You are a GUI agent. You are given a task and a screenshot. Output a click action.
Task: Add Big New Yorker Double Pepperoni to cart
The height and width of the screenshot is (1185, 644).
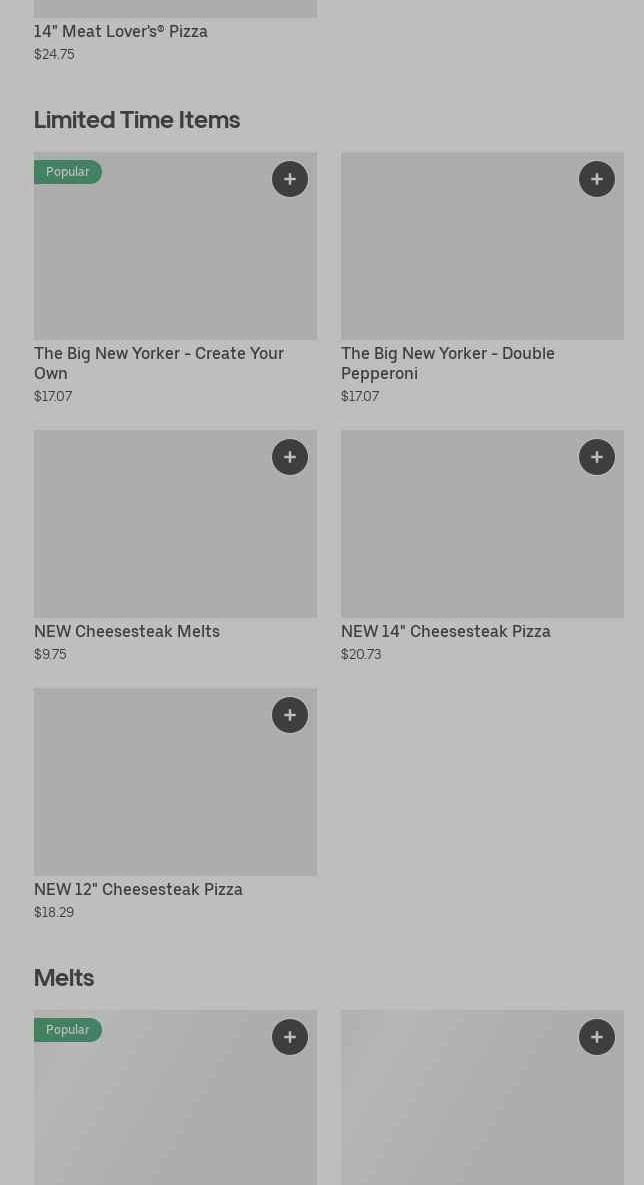[x=596, y=179]
